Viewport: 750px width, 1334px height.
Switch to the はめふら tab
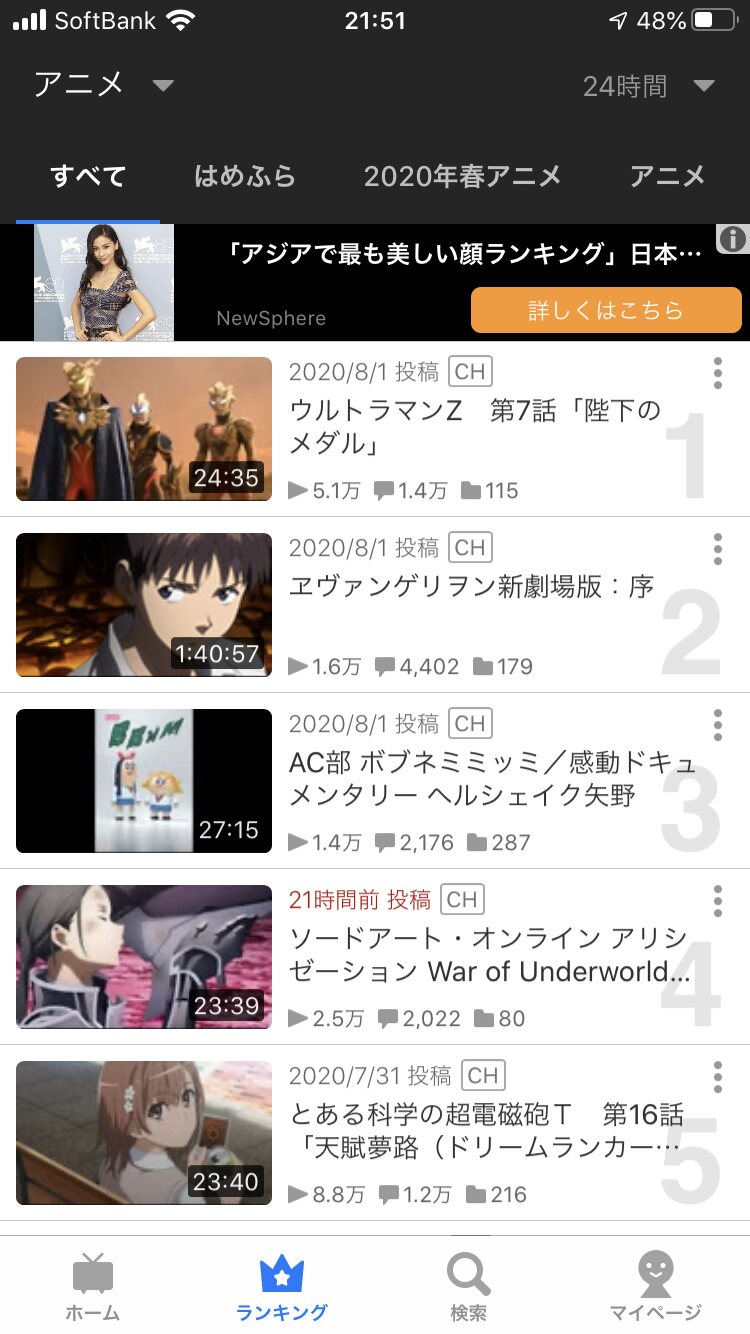[245, 177]
